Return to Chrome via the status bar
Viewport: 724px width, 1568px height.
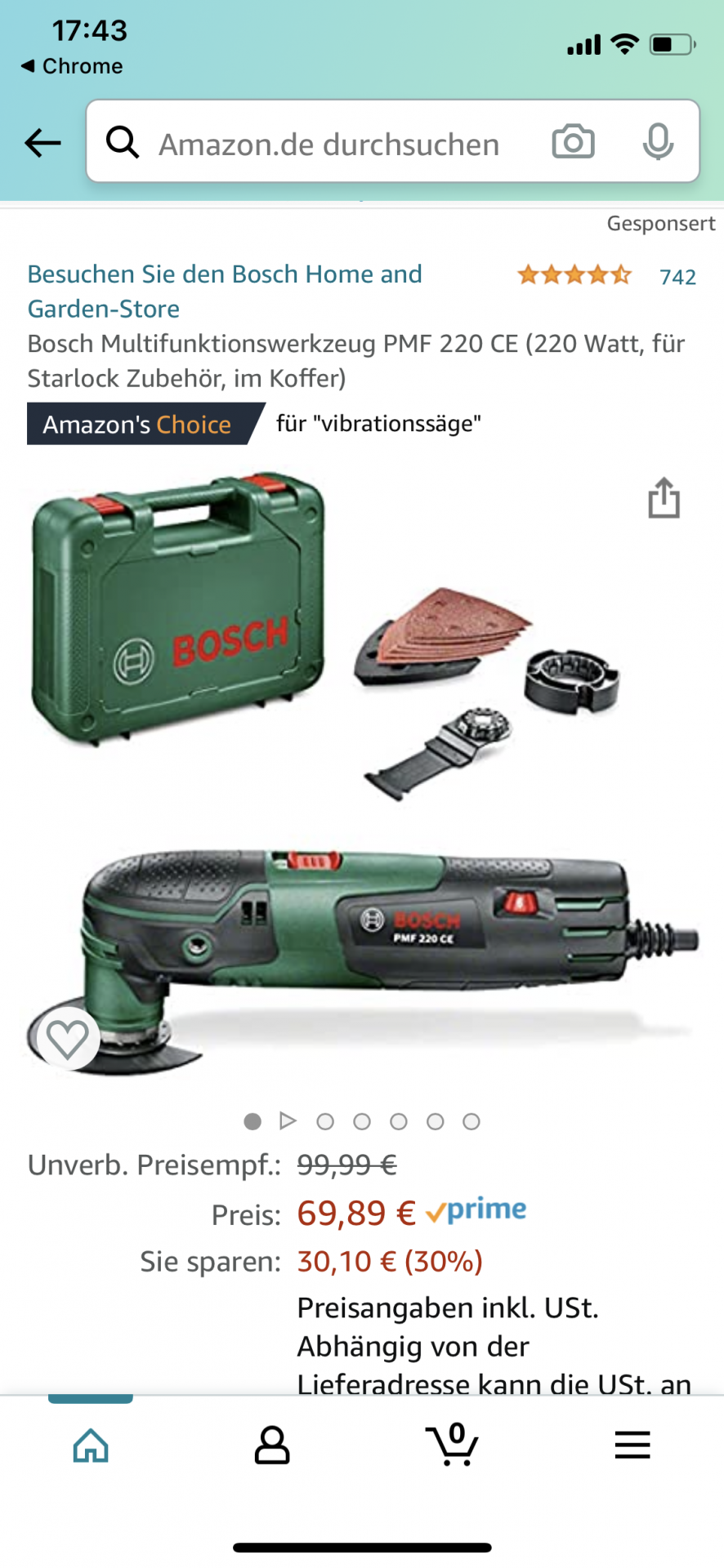point(72,66)
